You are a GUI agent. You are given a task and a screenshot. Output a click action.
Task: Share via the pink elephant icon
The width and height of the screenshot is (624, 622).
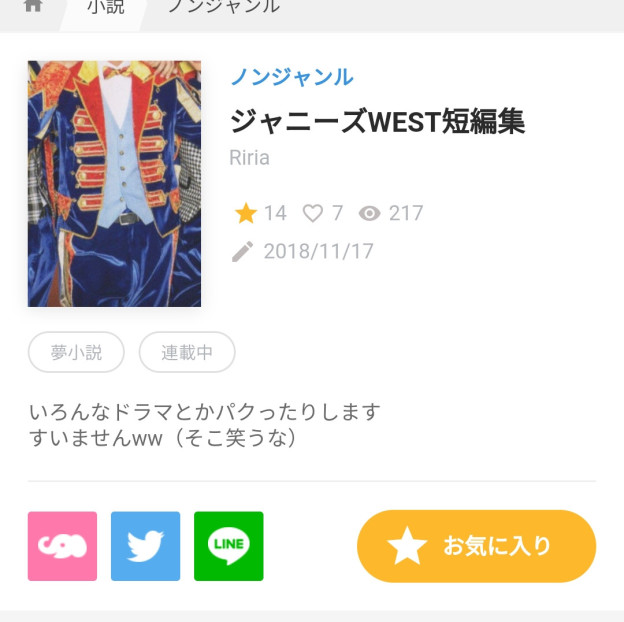point(62,546)
